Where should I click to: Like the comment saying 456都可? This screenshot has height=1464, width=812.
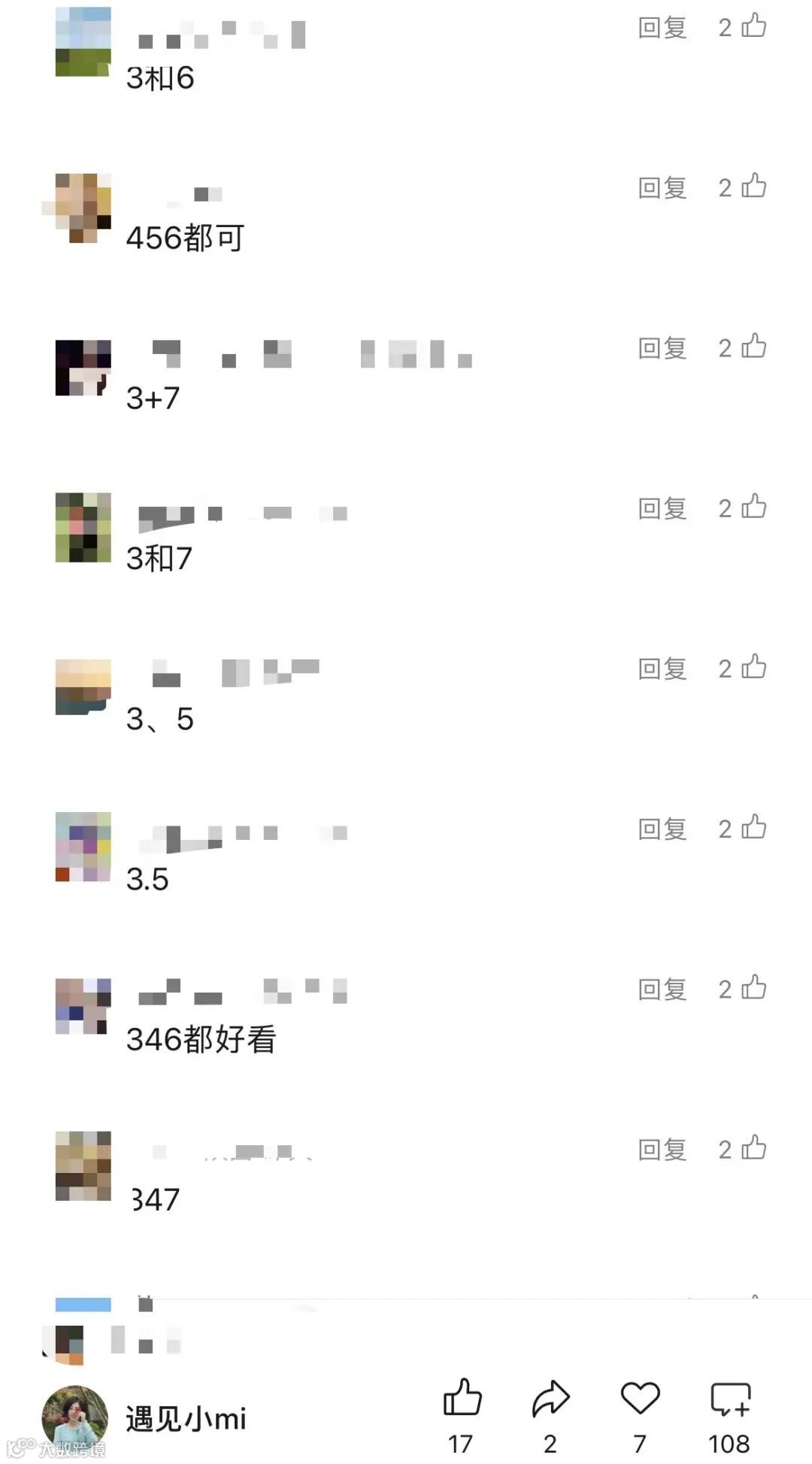pyautogui.click(x=754, y=187)
